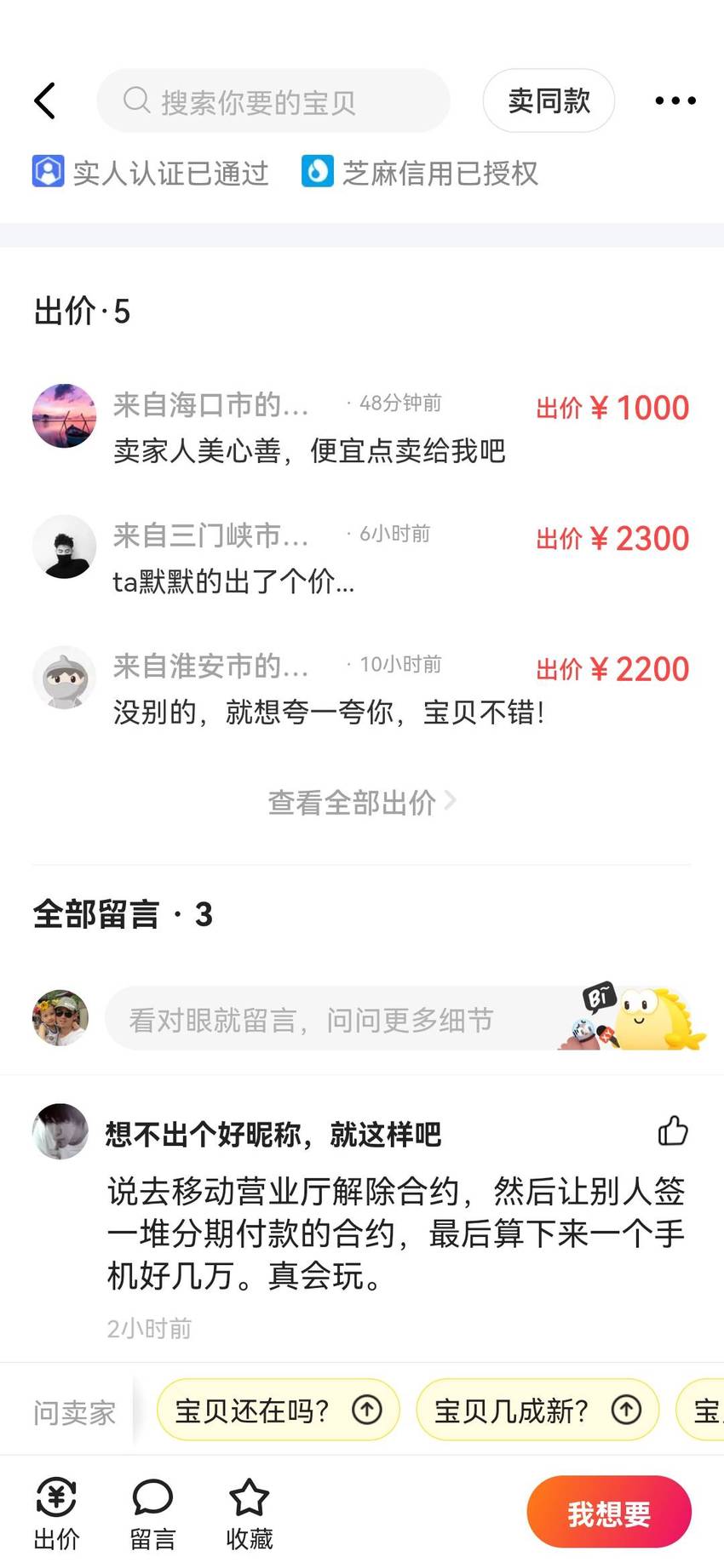724x1568 pixels.
Task: Open the 搜索你要的宝贝 search box
Action: point(273,101)
